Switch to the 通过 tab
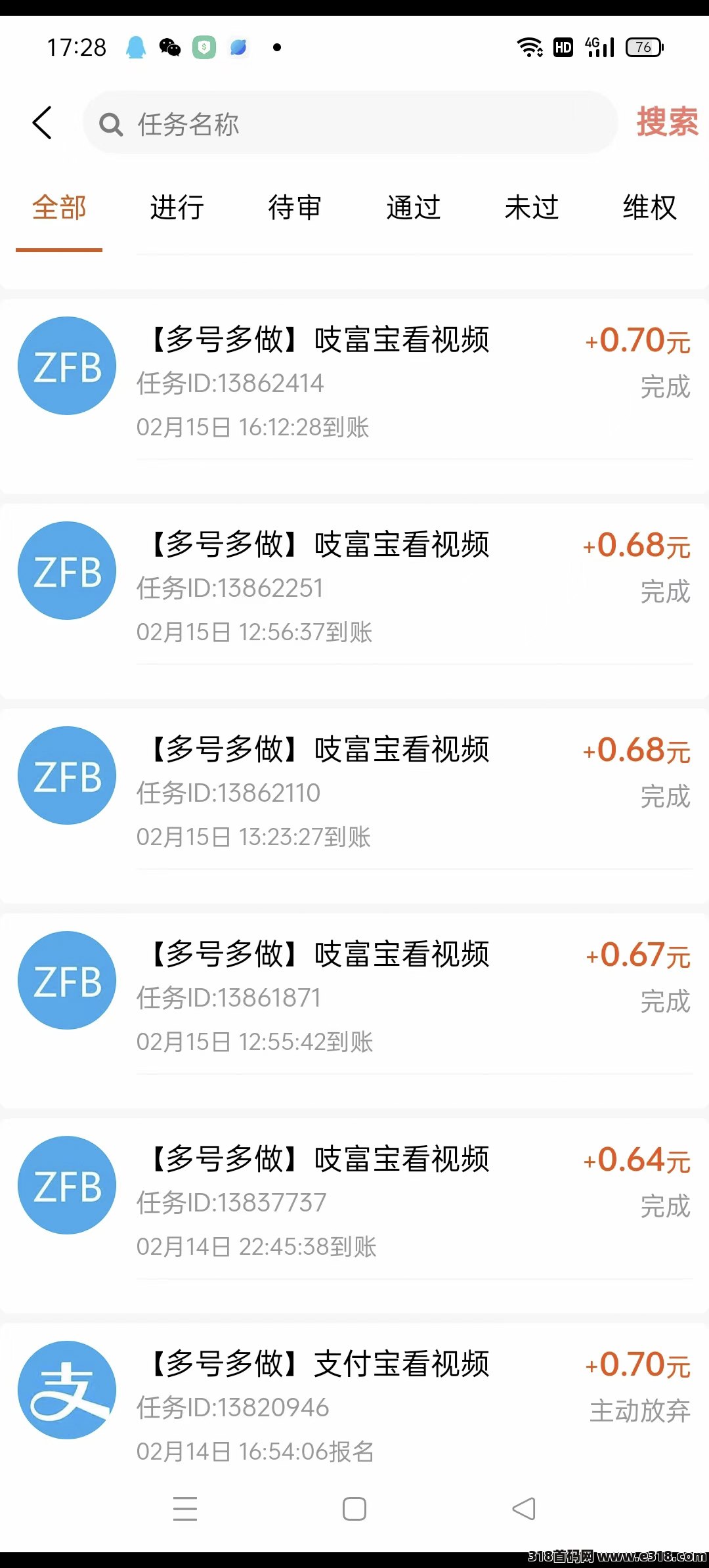709x1568 pixels. (413, 207)
